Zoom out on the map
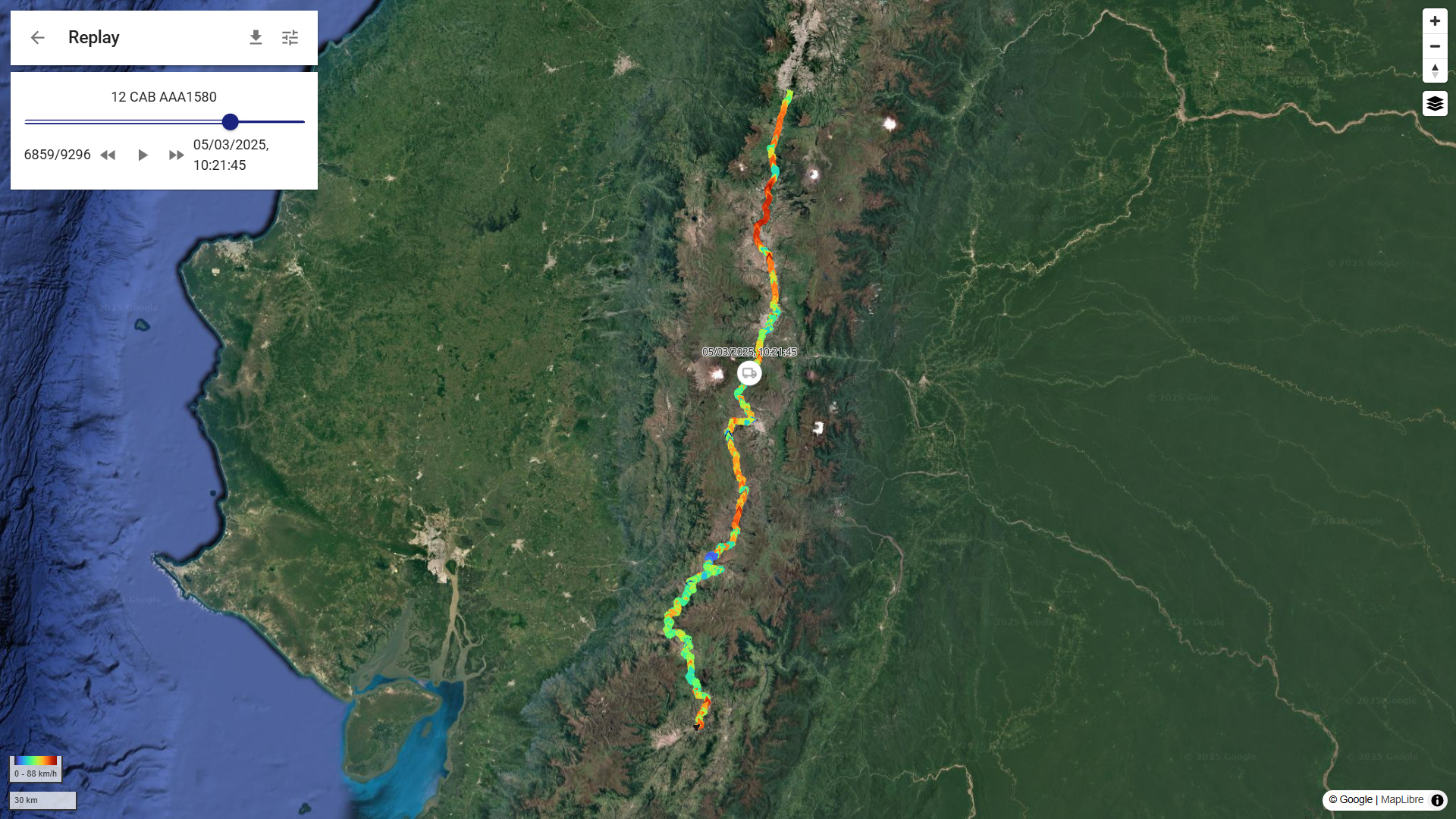 pyautogui.click(x=1435, y=46)
